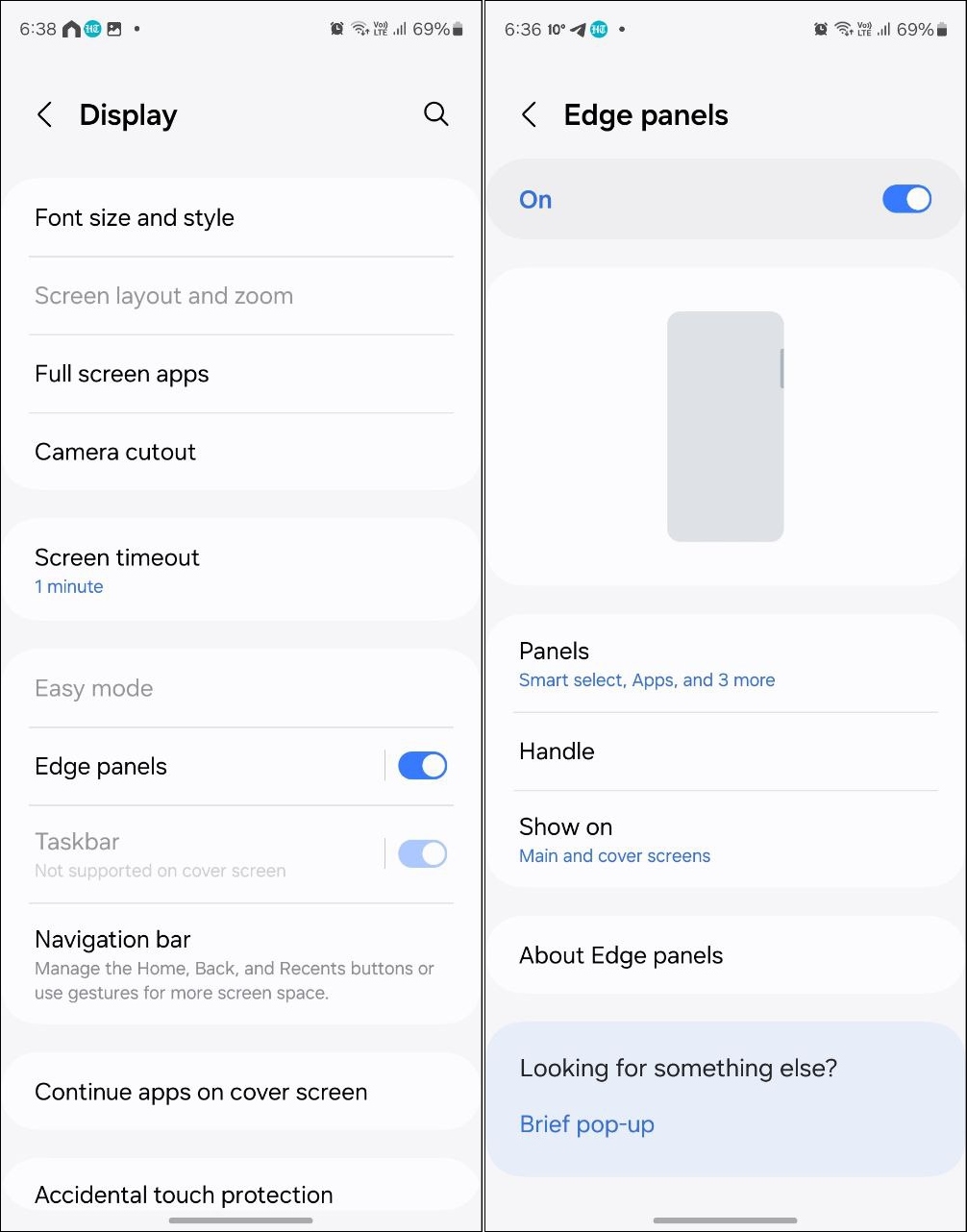Tap the back arrow on Display screen

(x=44, y=114)
